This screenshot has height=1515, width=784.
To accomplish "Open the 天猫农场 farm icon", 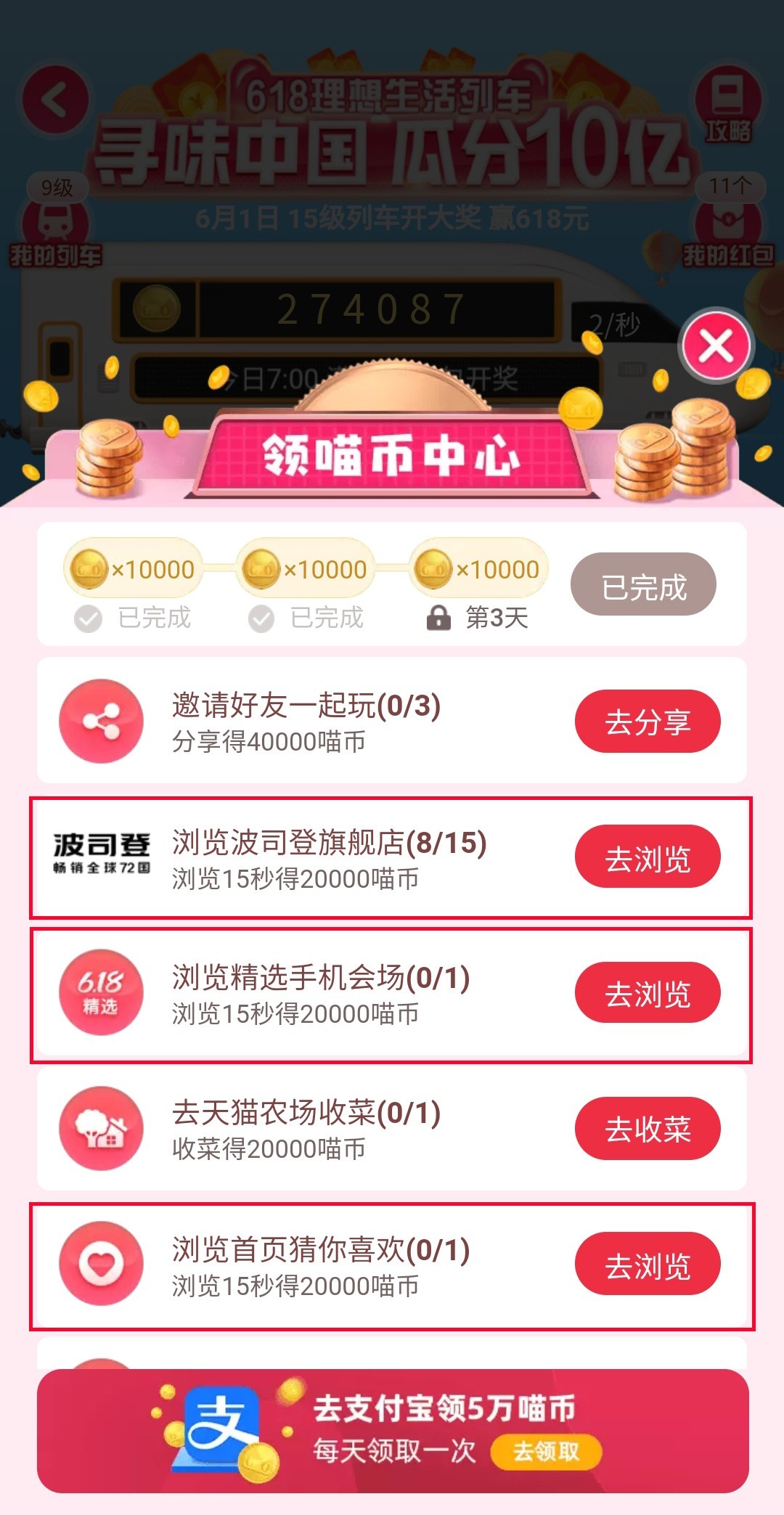I will (100, 1129).
